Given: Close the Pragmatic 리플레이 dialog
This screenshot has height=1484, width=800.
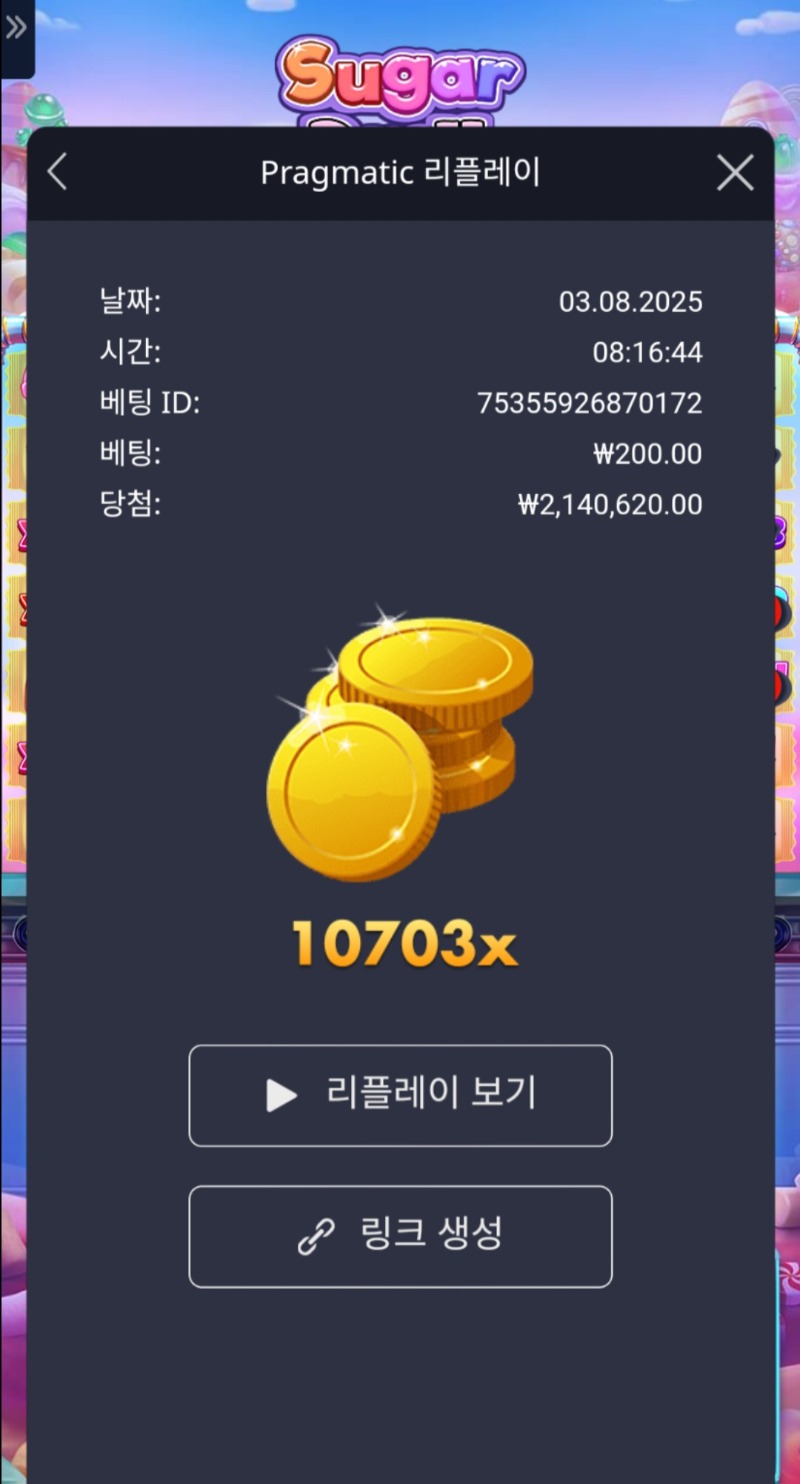Looking at the screenshot, I should point(735,173).
